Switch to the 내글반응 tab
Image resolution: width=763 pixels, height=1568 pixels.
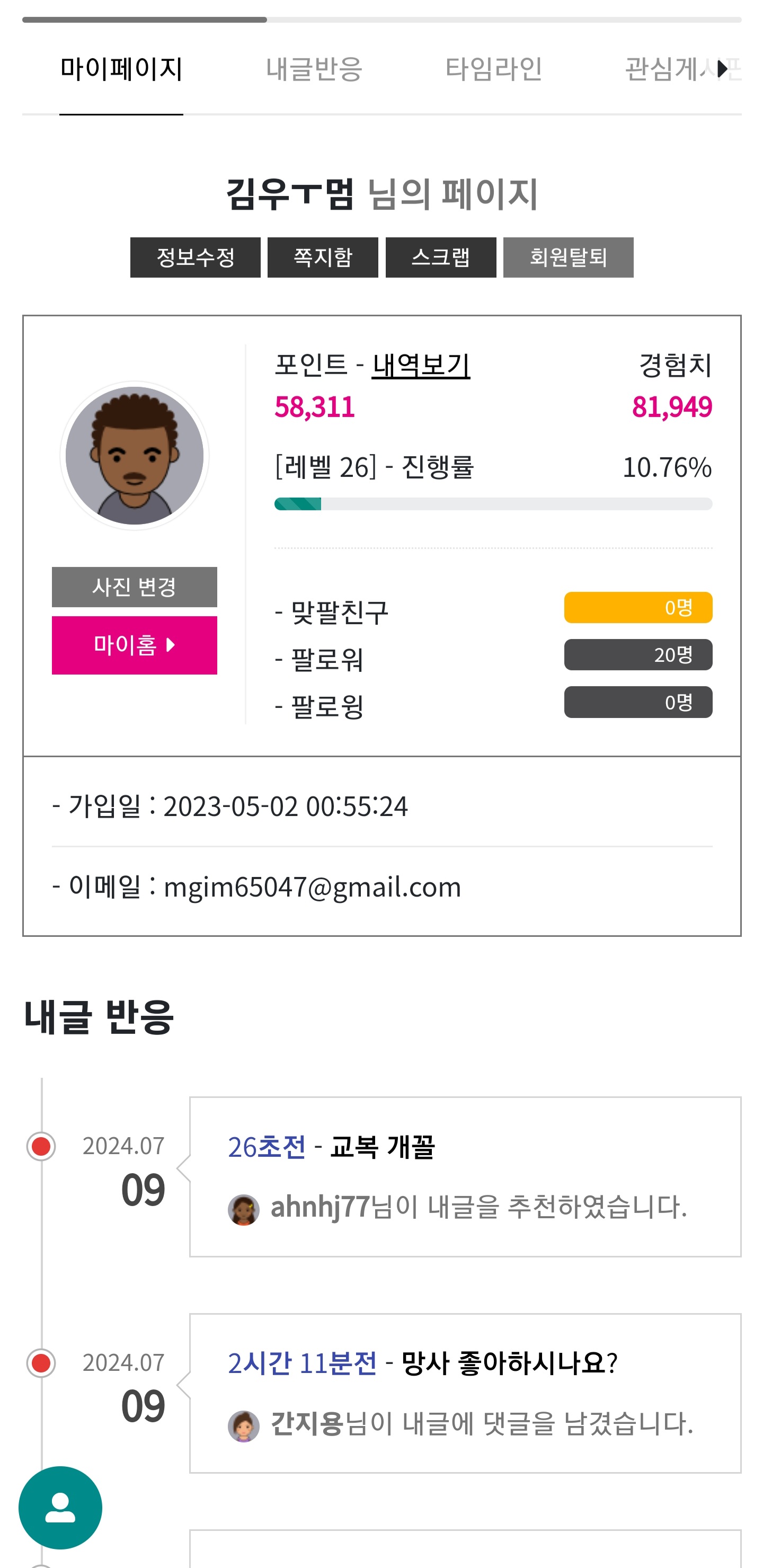(314, 69)
